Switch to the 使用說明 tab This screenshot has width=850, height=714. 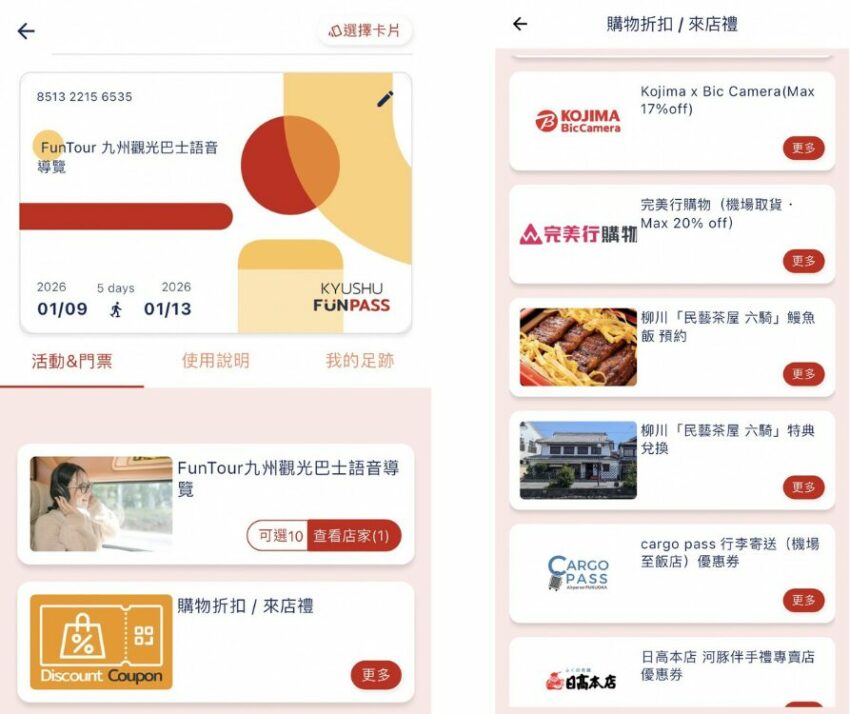[x=215, y=361]
